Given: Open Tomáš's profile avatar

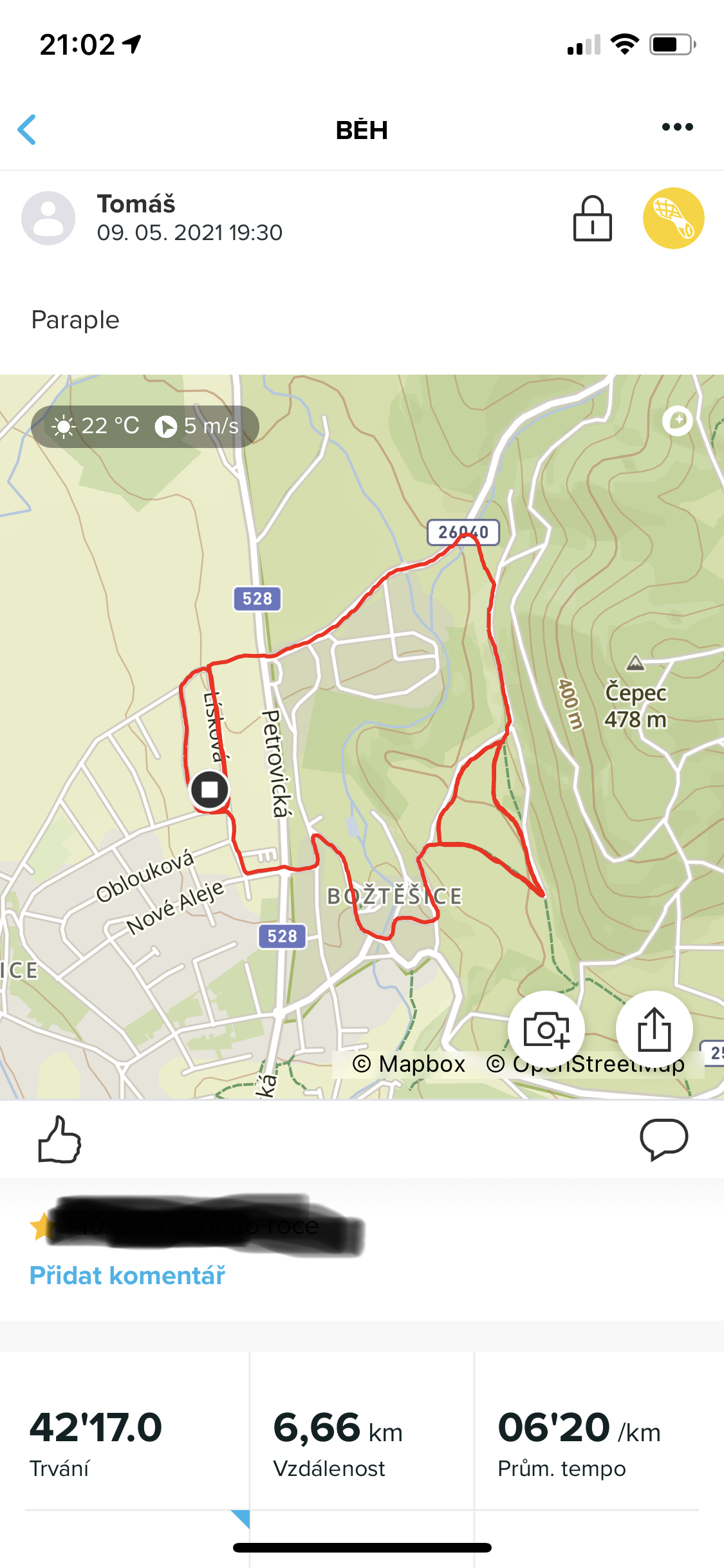Looking at the screenshot, I should click(48, 218).
